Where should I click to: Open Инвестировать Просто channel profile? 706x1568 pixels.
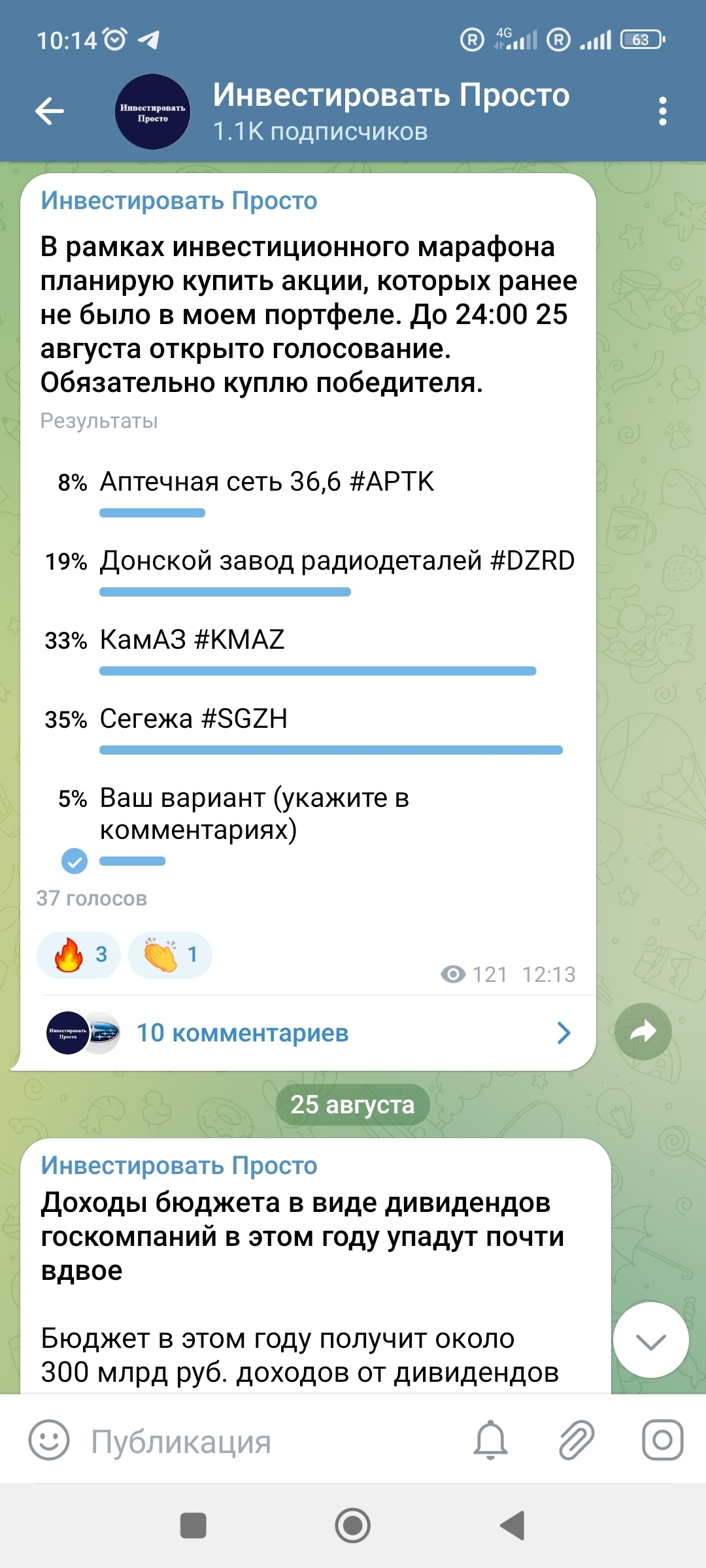click(x=391, y=111)
